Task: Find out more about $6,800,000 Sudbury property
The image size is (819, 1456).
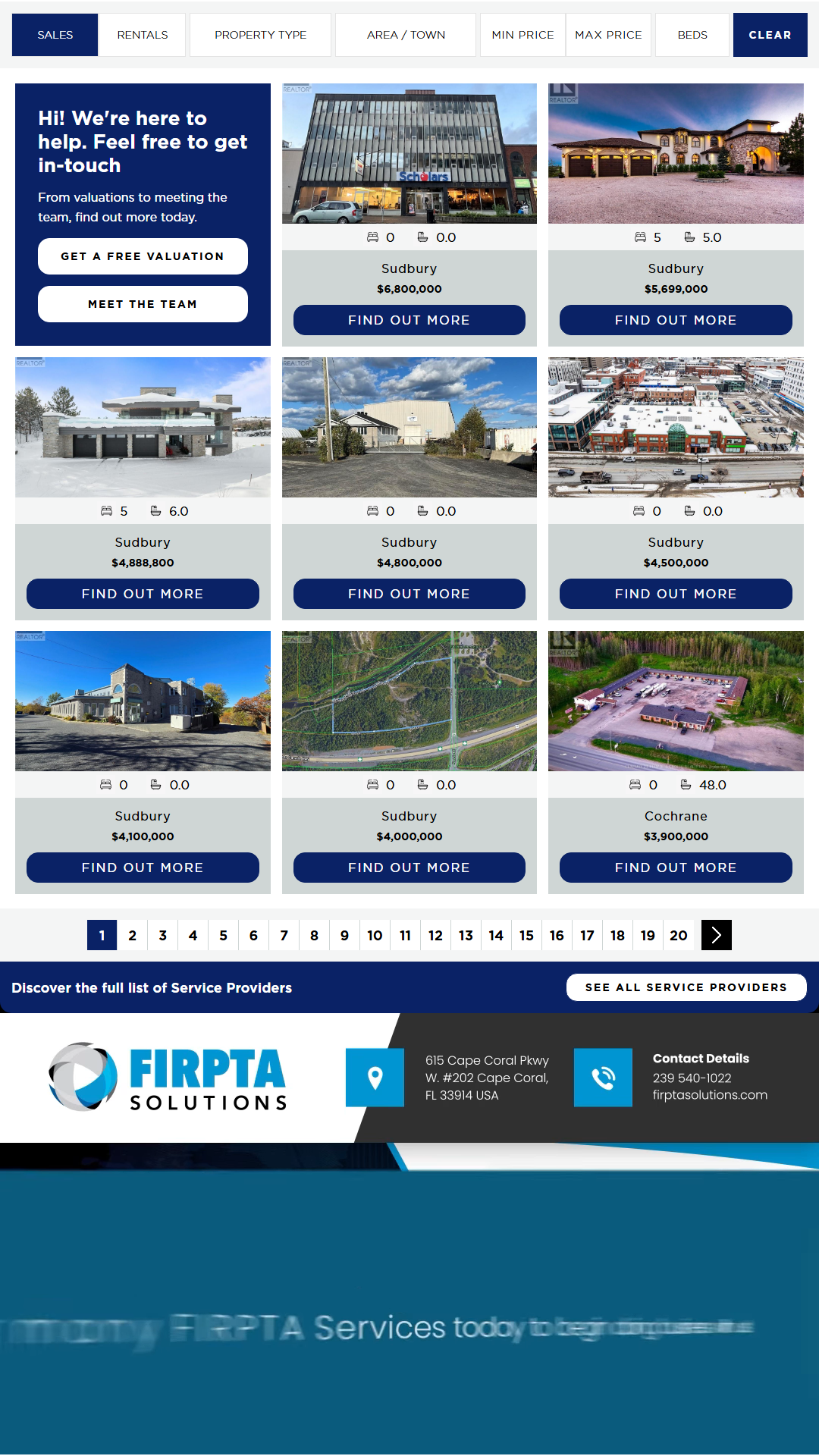Action: tap(409, 320)
